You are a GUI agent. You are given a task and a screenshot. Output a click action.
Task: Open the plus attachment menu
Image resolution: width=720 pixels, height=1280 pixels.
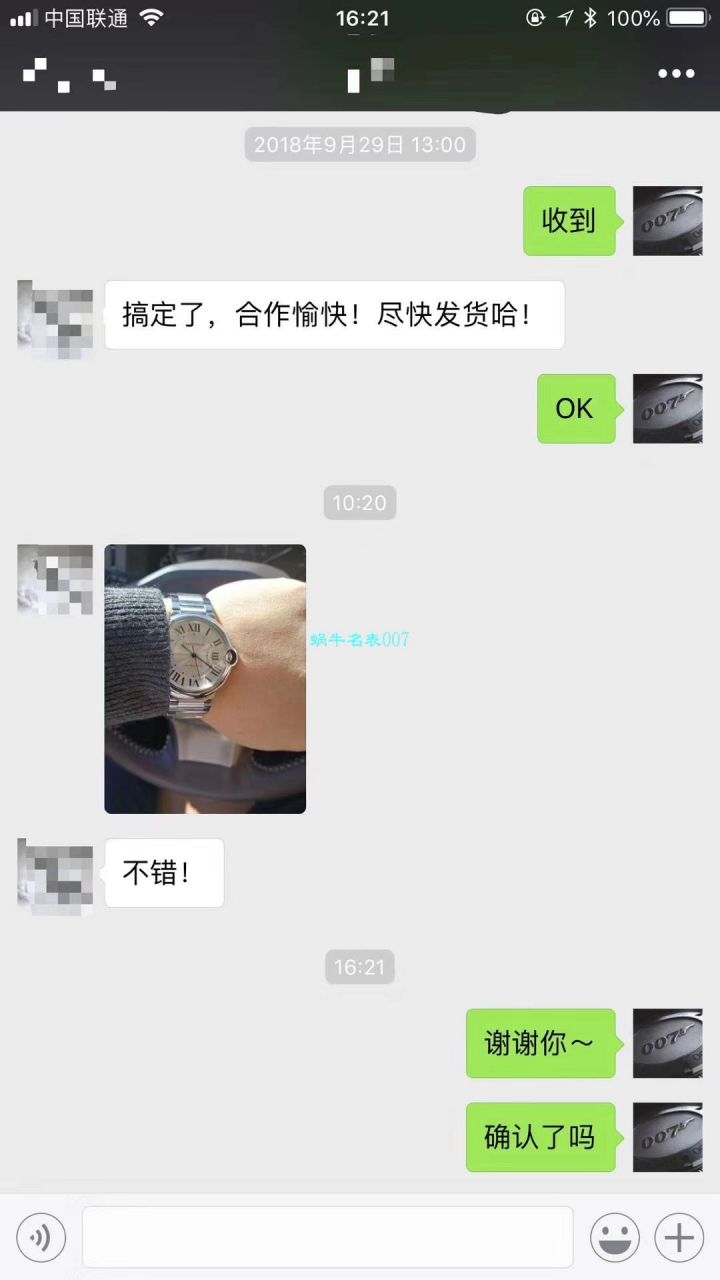pos(679,1238)
